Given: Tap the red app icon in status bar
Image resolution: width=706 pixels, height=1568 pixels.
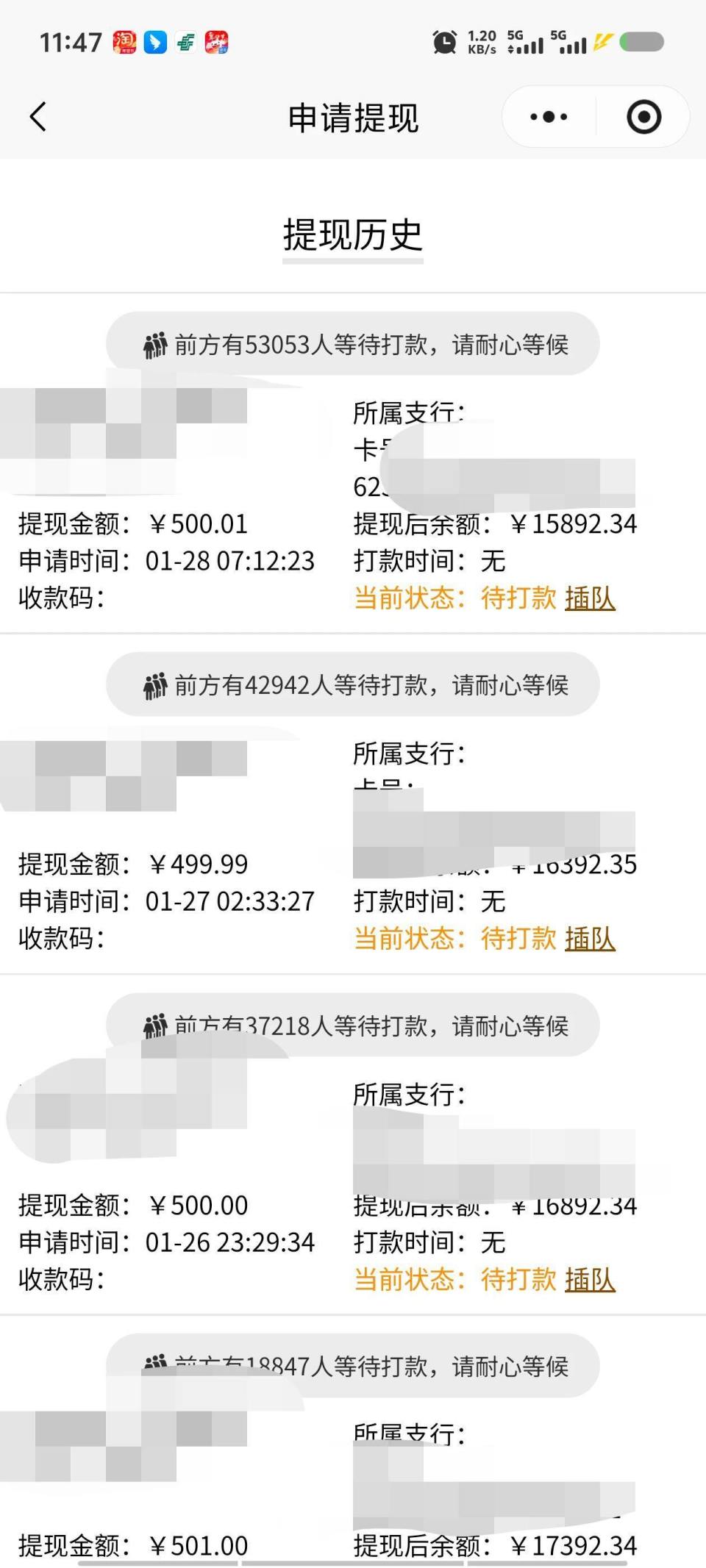Looking at the screenshot, I should (218, 42).
